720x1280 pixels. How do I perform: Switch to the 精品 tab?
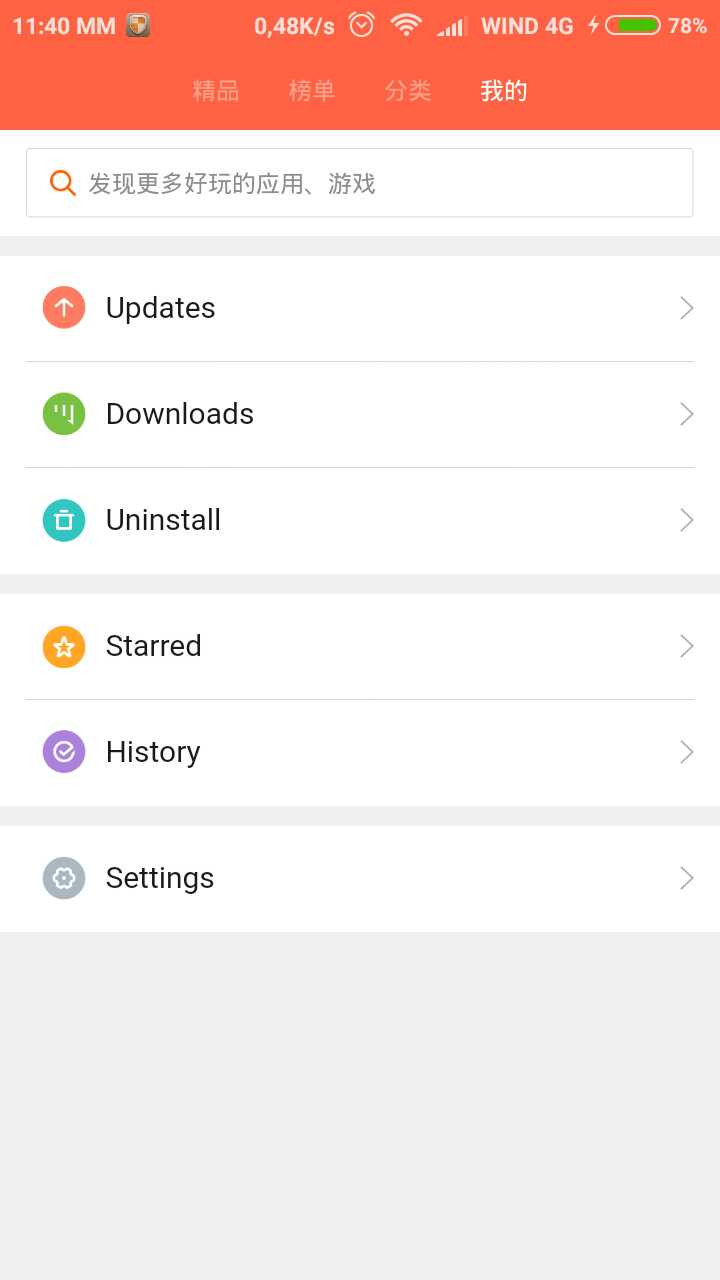pyautogui.click(x=216, y=91)
